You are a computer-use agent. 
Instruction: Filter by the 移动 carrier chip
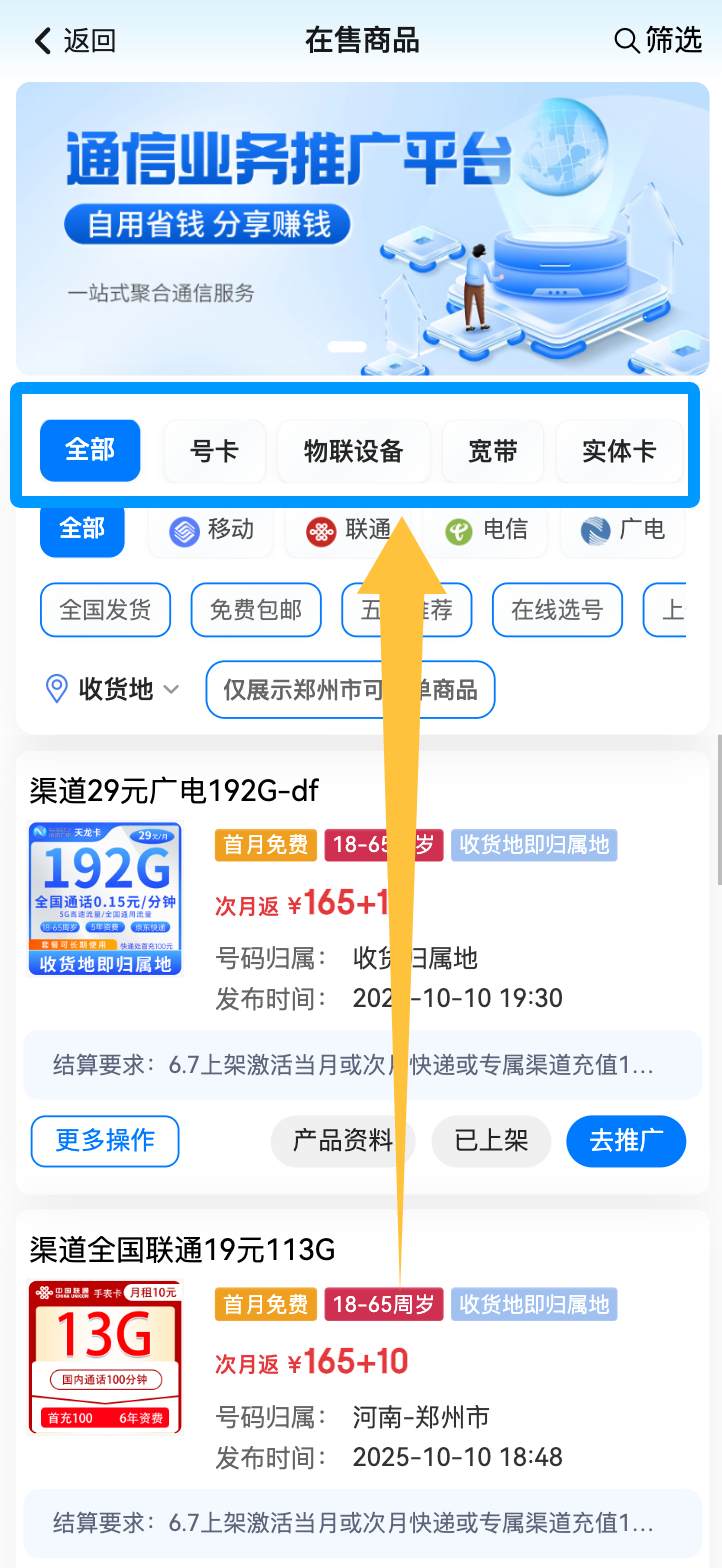point(211,530)
